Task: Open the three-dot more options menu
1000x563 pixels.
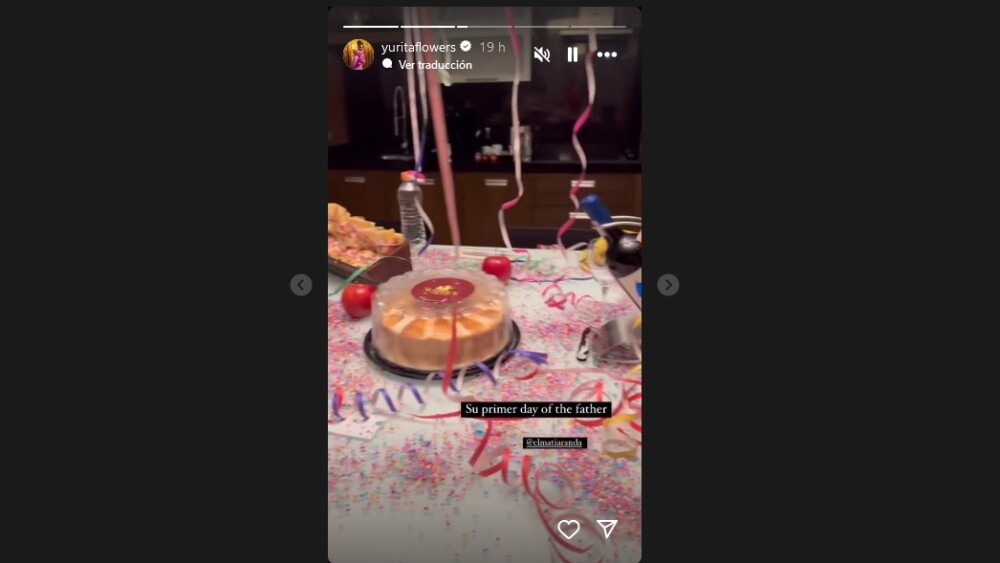Action: click(x=607, y=54)
